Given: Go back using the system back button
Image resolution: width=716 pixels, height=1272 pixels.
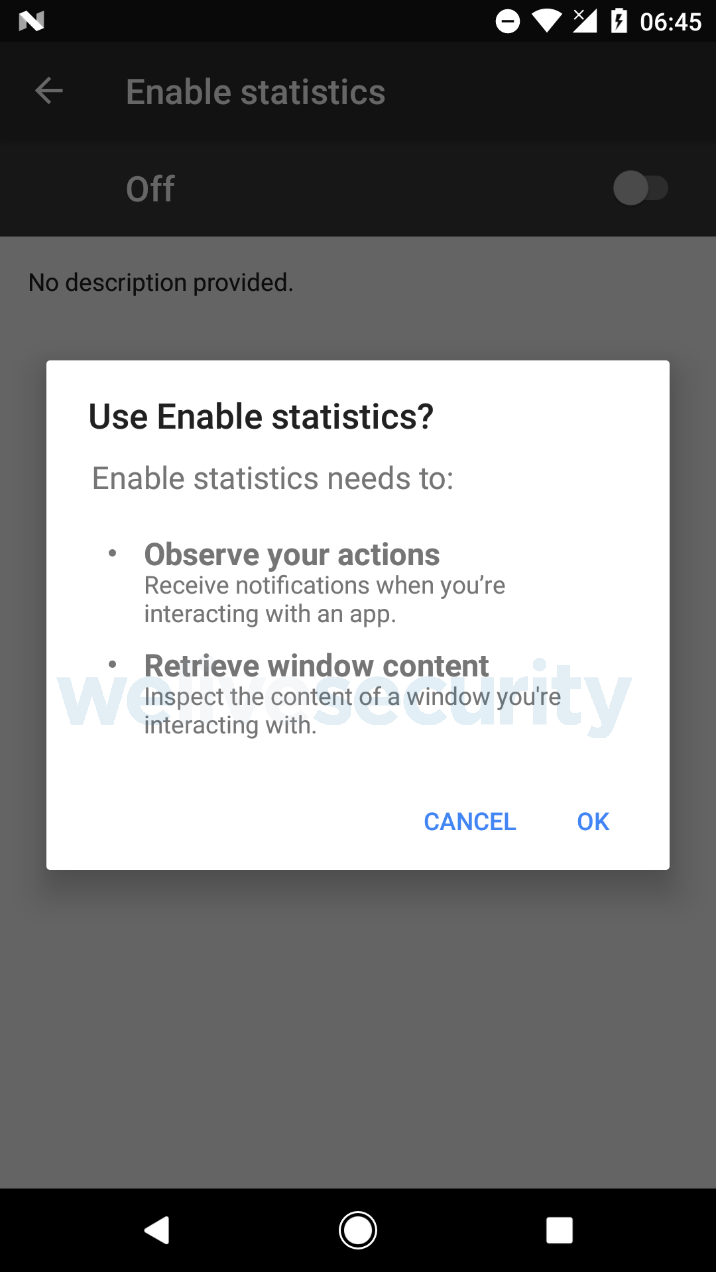Looking at the screenshot, I should pos(157,1229).
